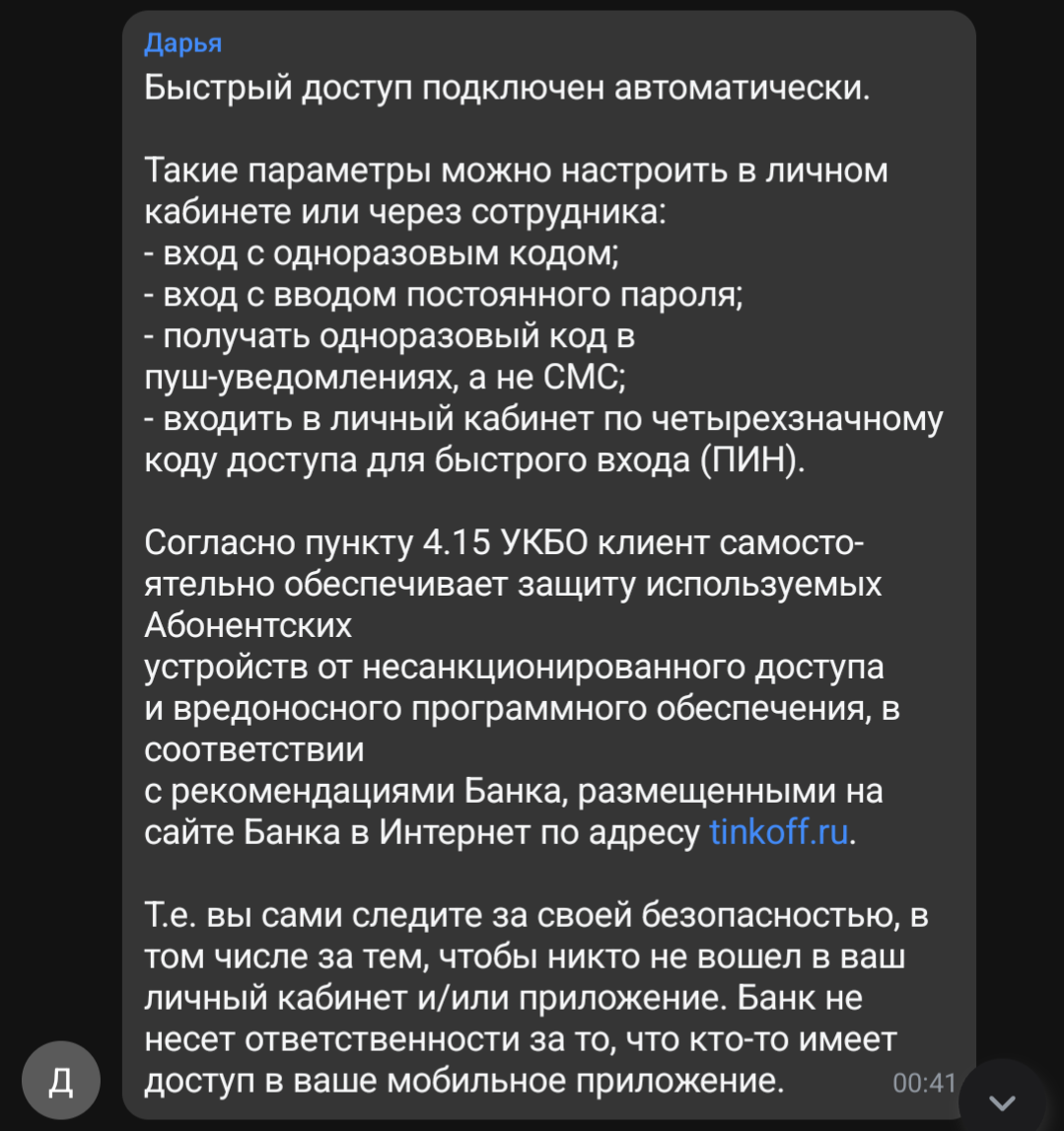The width and height of the screenshot is (1064, 1131).
Task: Jump to the latest messages with the down arrow
Action: coord(1003,1100)
